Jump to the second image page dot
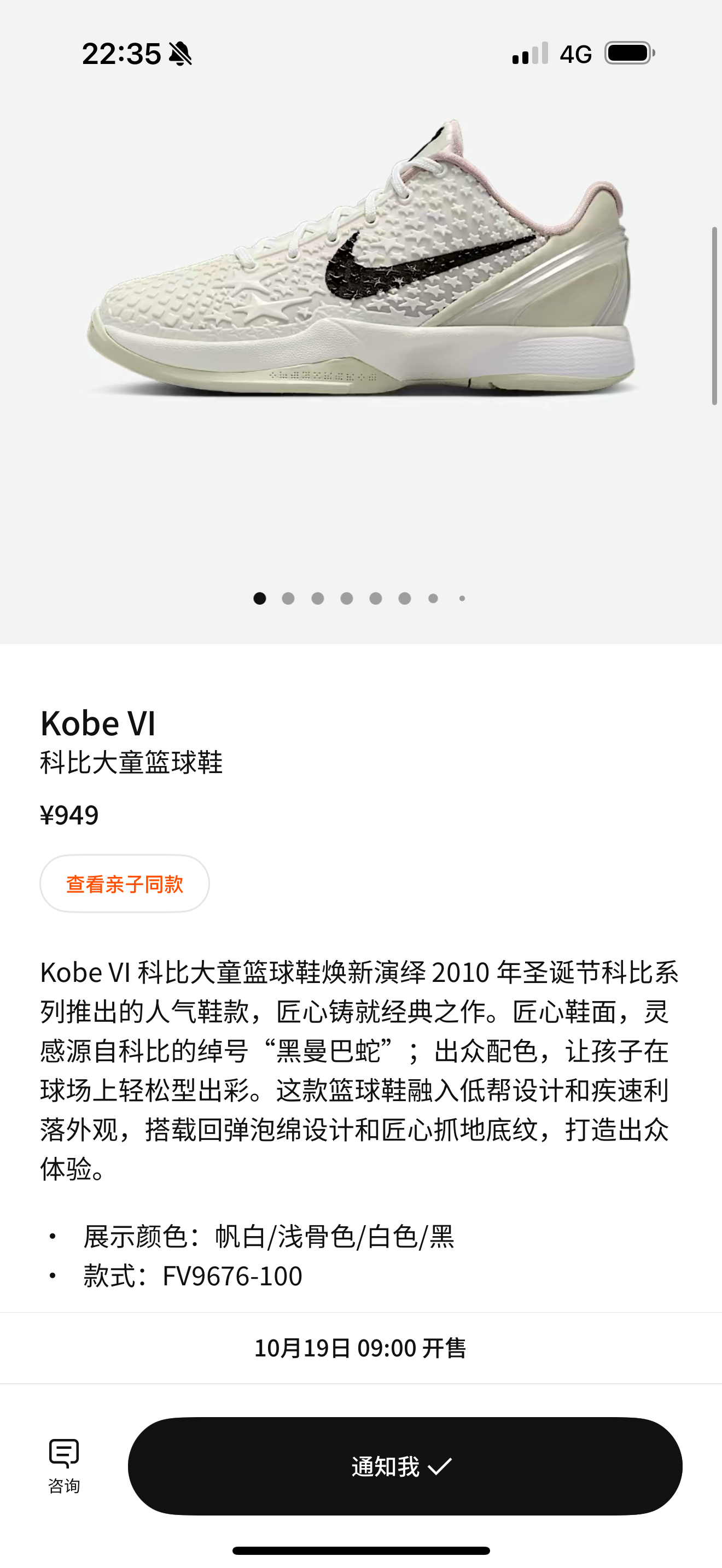The width and height of the screenshot is (722, 1568). (x=289, y=598)
